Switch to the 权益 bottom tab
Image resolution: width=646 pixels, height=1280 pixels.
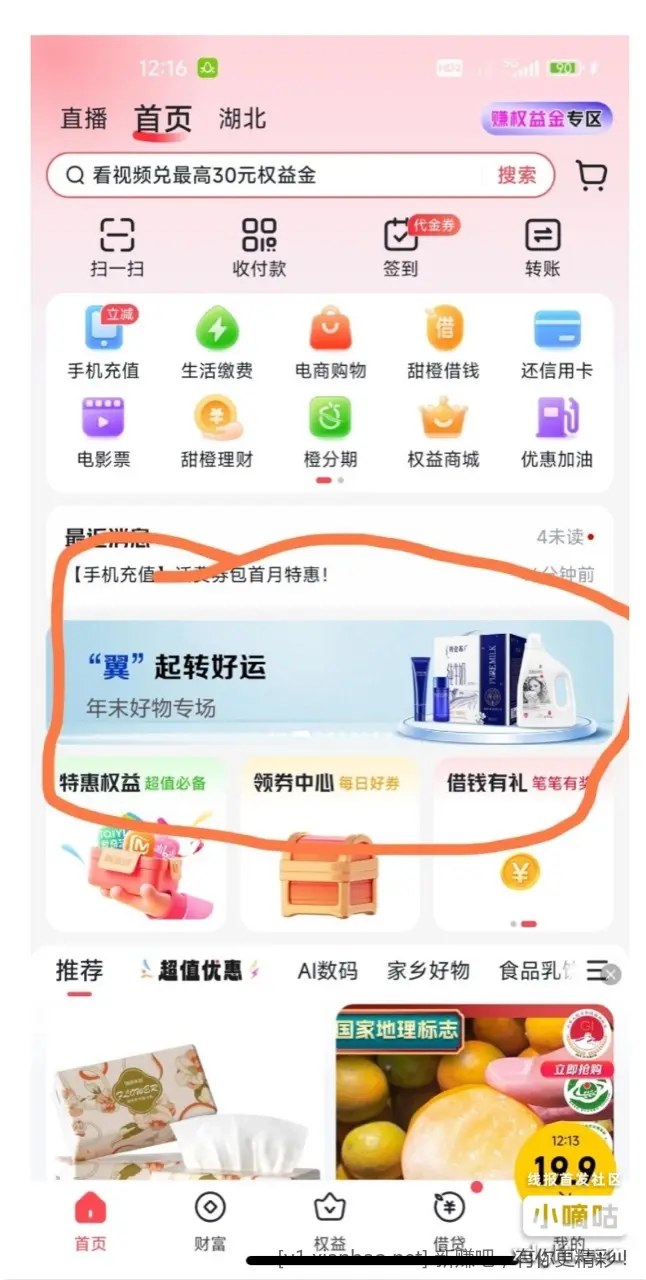coord(330,1221)
